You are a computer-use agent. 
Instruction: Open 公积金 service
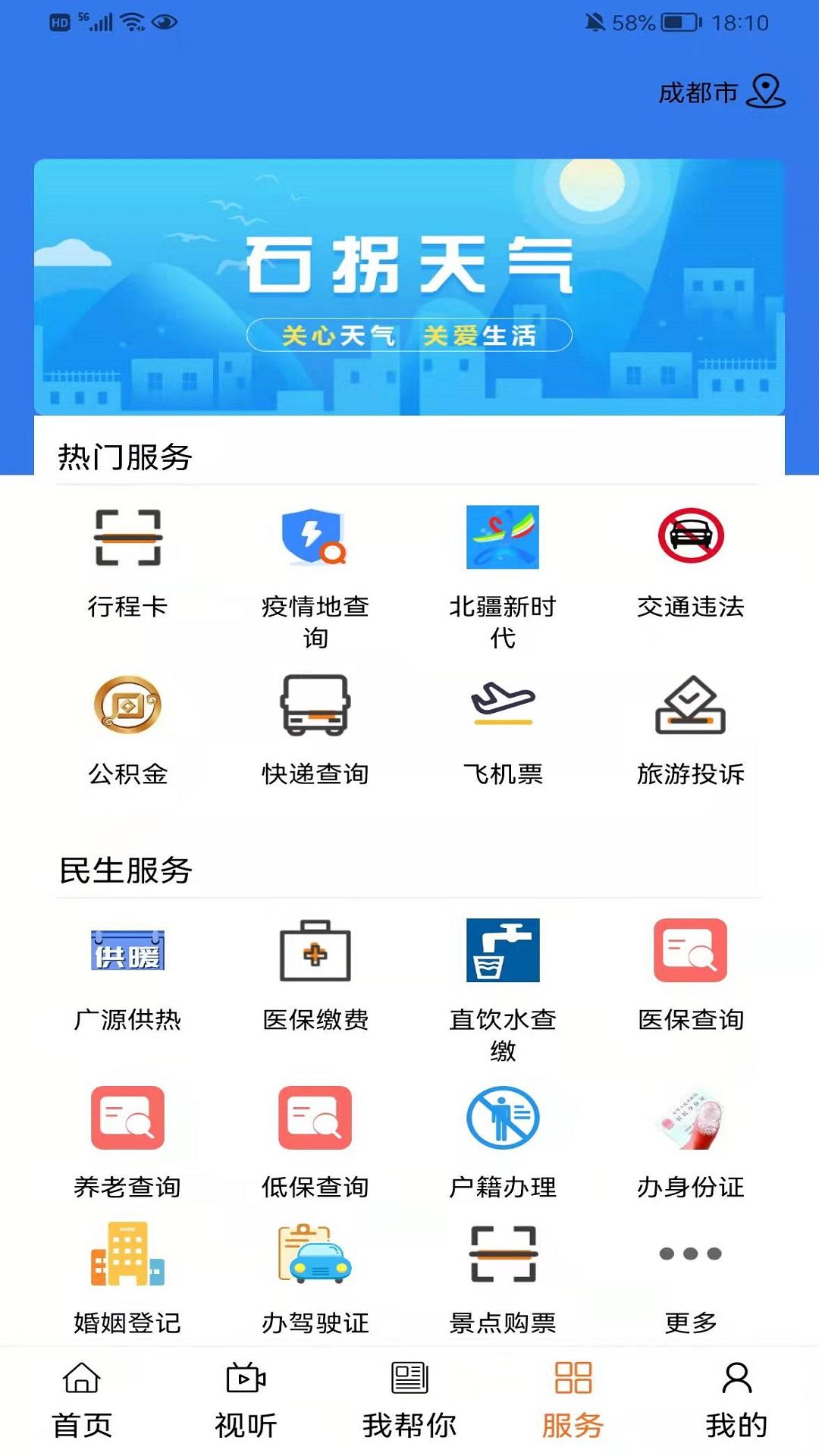[x=127, y=726]
